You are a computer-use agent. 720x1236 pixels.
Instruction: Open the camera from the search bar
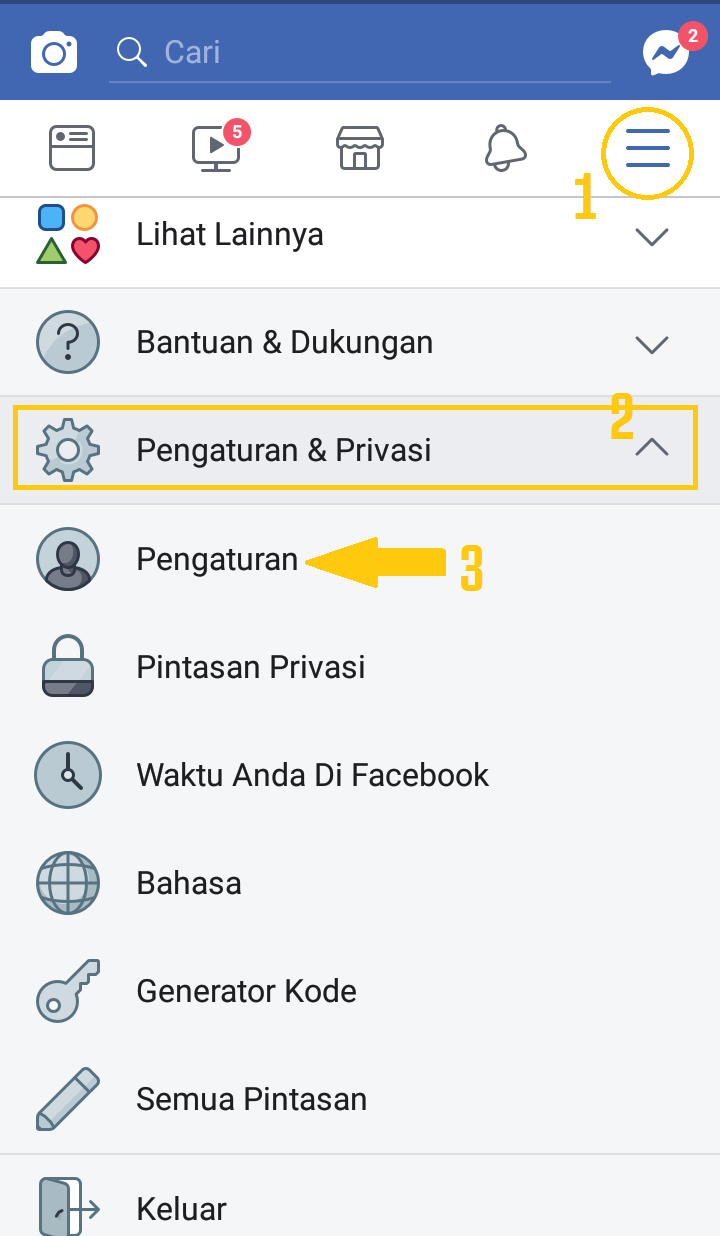54,51
